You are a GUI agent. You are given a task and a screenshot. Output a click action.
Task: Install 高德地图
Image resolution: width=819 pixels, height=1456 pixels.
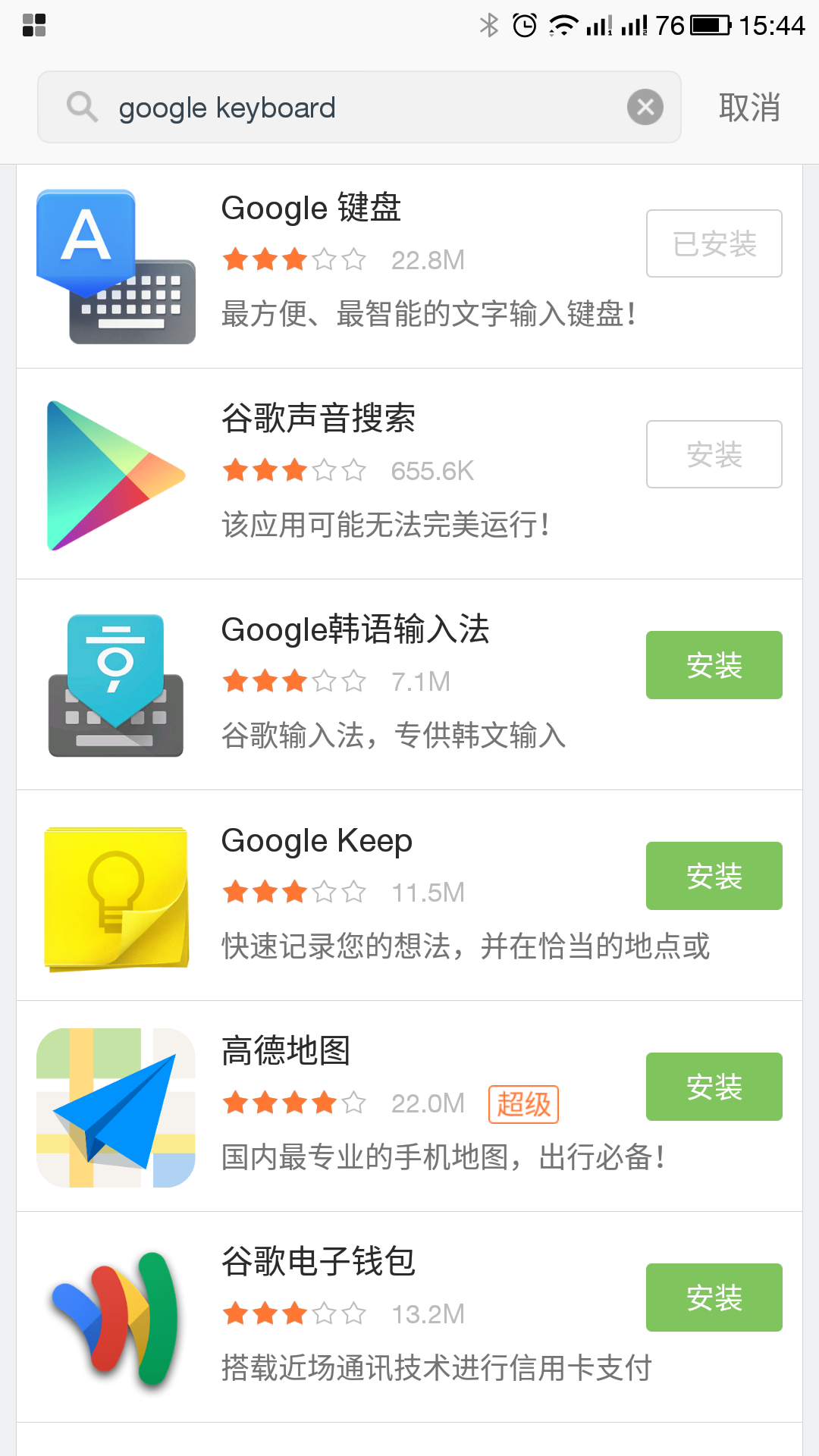pyautogui.click(x=714, y=1087)
